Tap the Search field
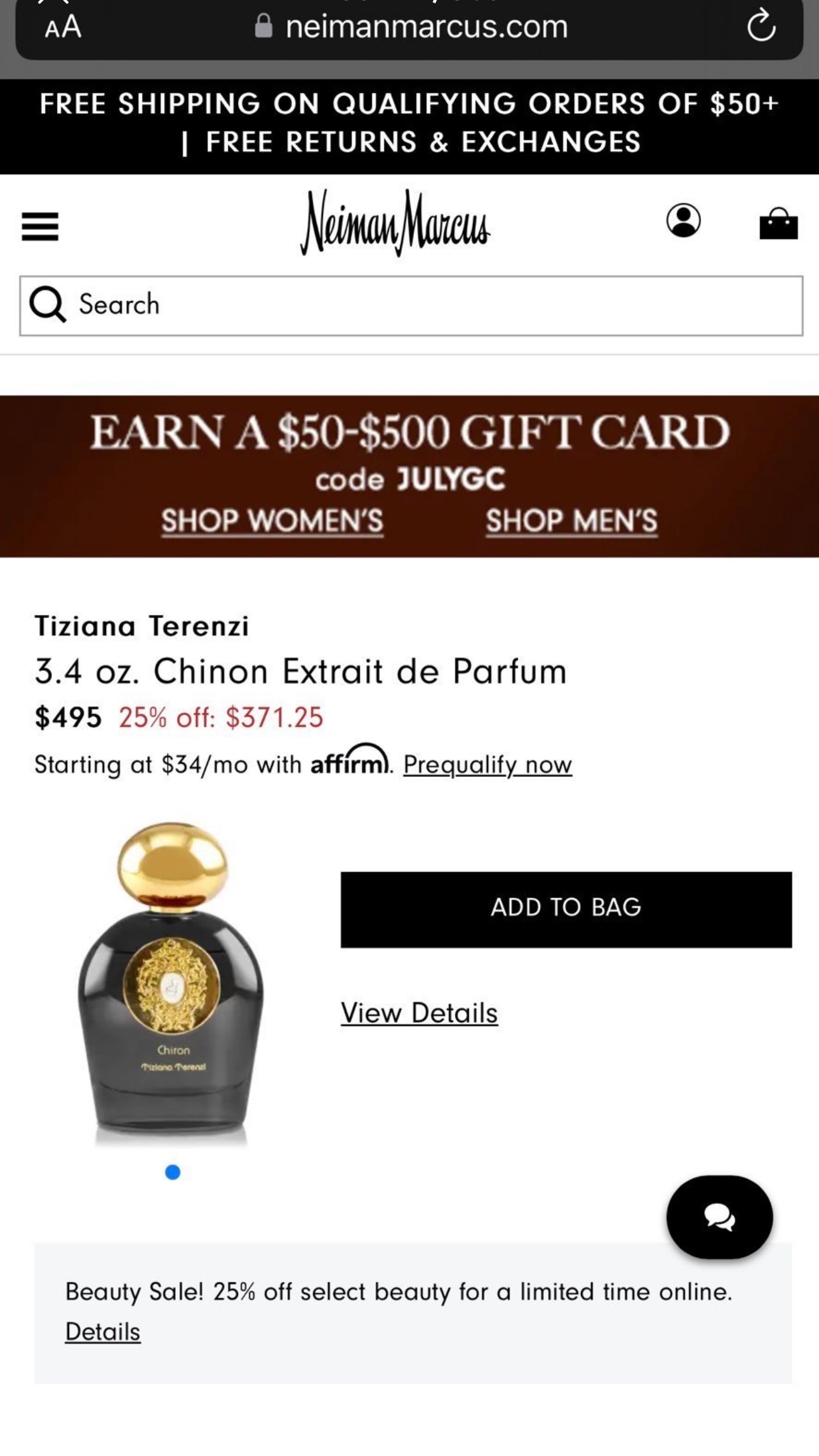This screenshot has height=1456, width=819. (411, 306)
